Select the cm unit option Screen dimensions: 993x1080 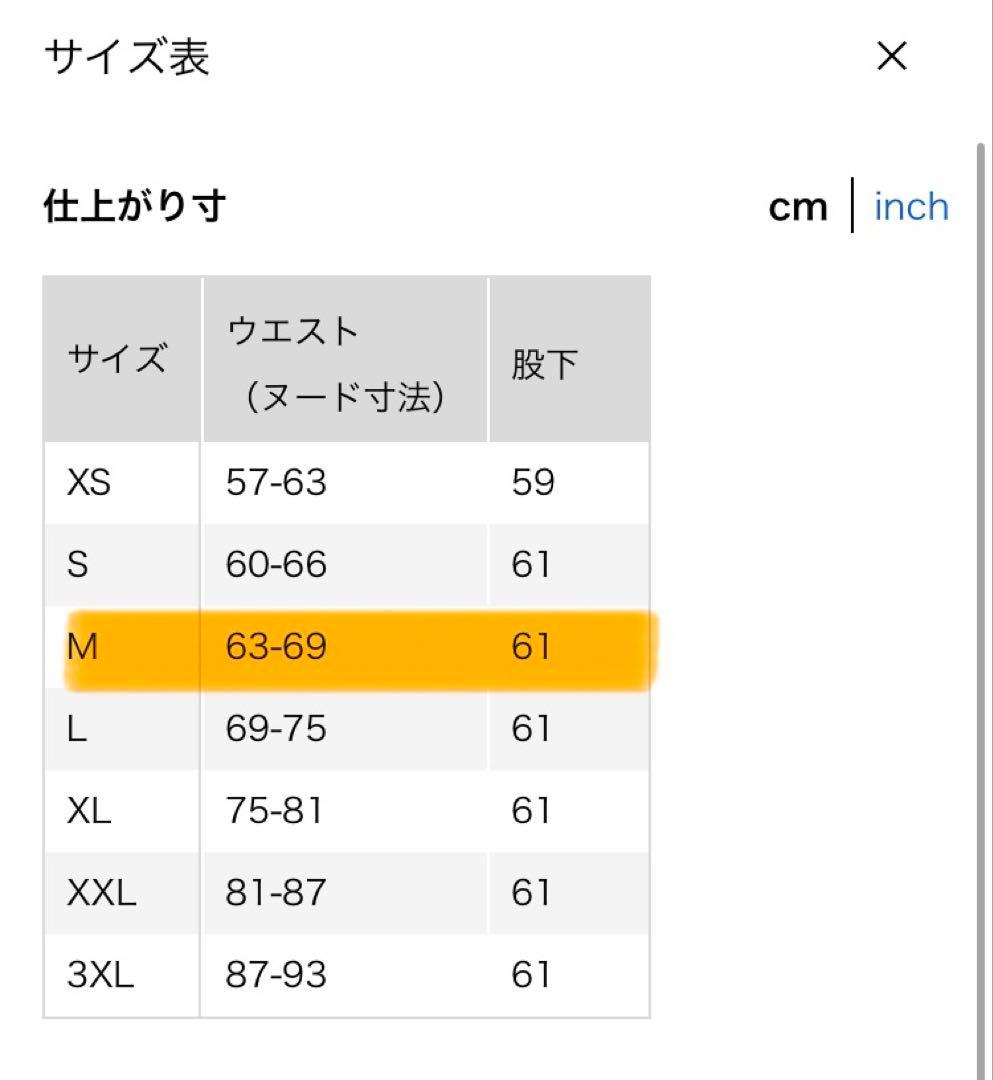coord(797,207)
